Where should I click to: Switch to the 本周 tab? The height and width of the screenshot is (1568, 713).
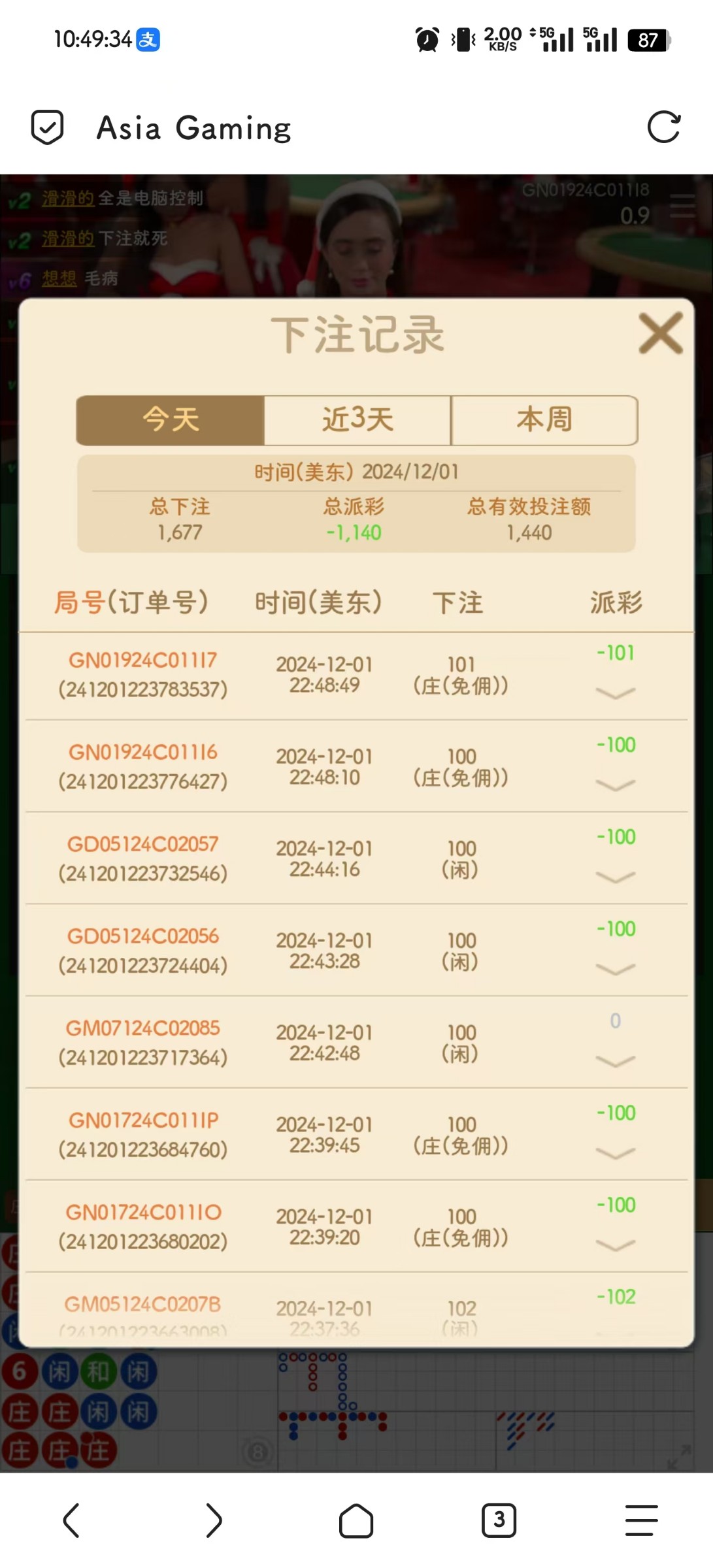(x=544, y=420)
